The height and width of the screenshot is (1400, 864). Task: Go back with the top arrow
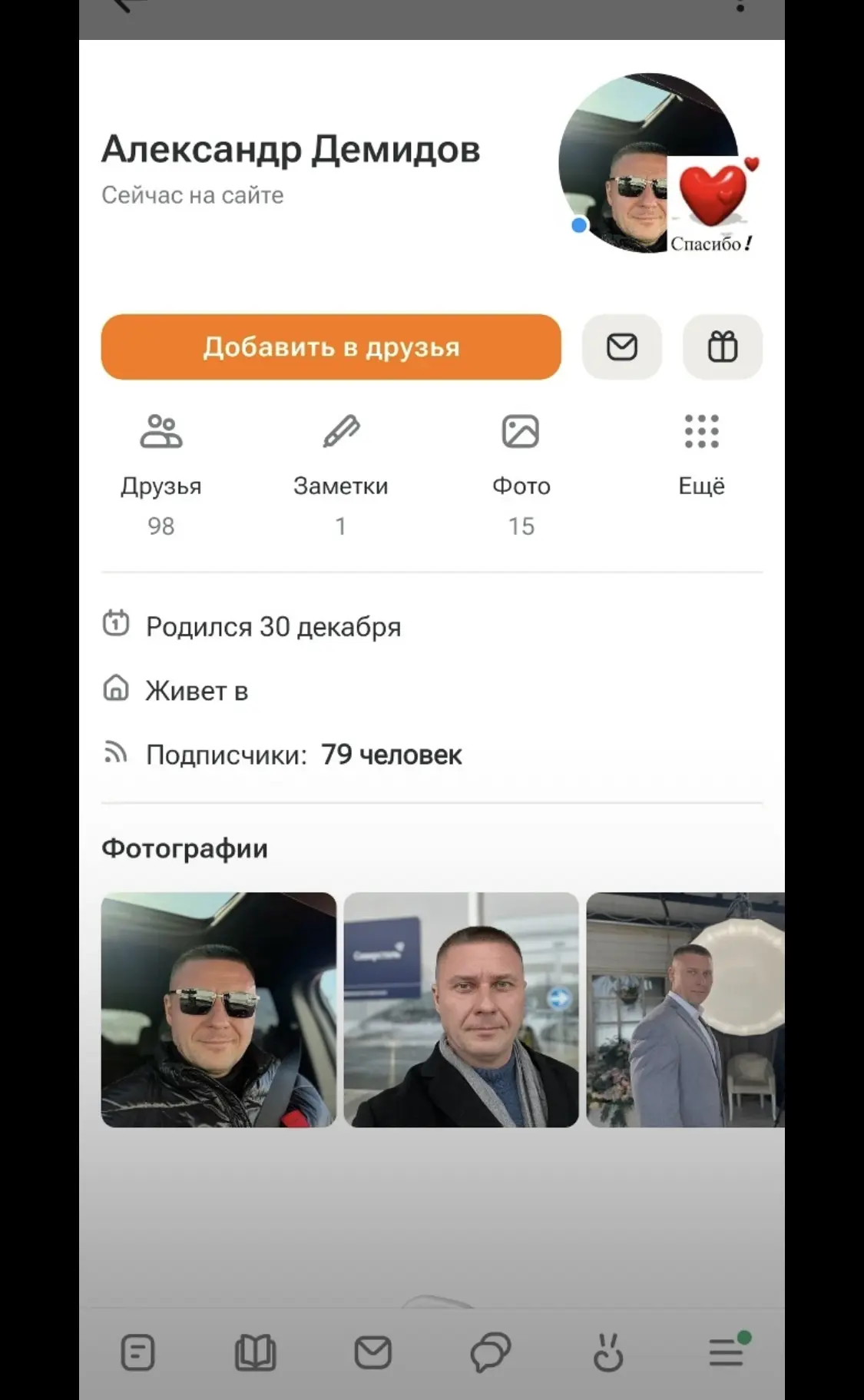[129, 6]
